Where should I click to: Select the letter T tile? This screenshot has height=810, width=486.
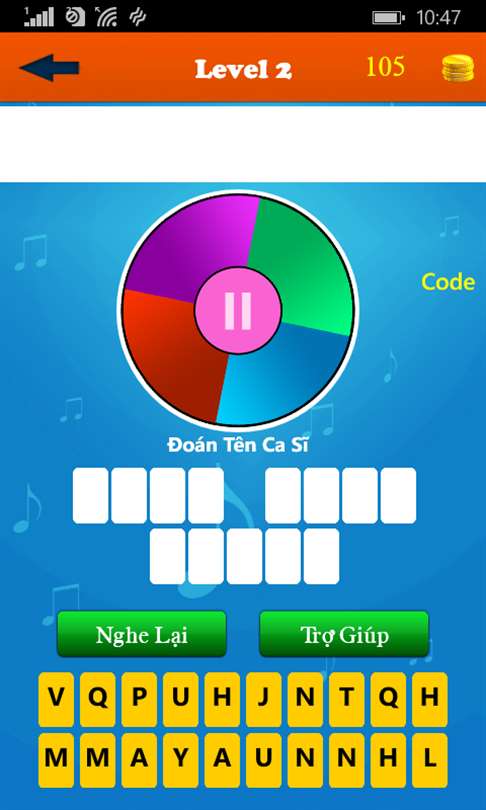pos(347,699)
